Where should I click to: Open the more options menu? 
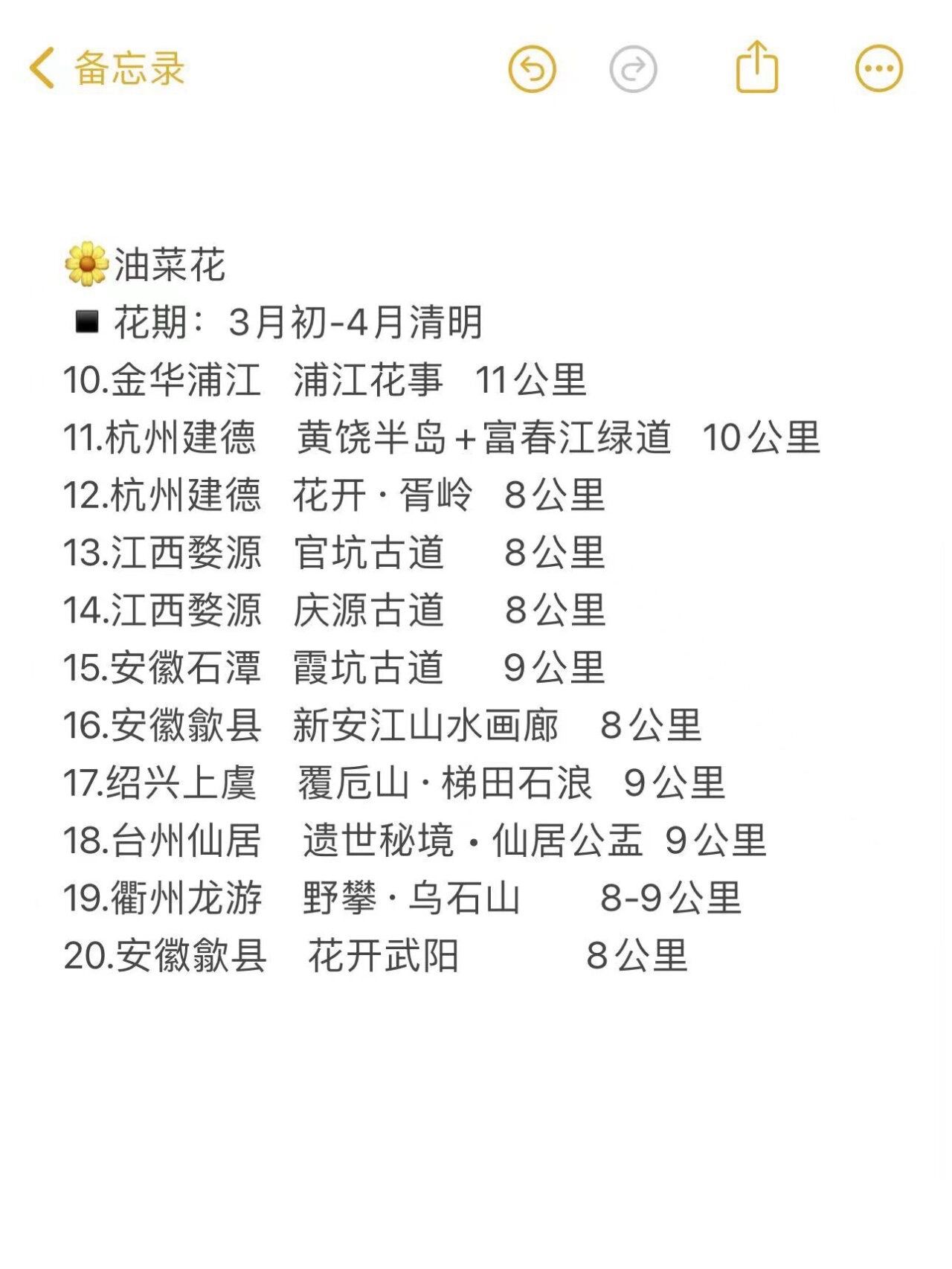pyautogui.click(x=879, y=69)
